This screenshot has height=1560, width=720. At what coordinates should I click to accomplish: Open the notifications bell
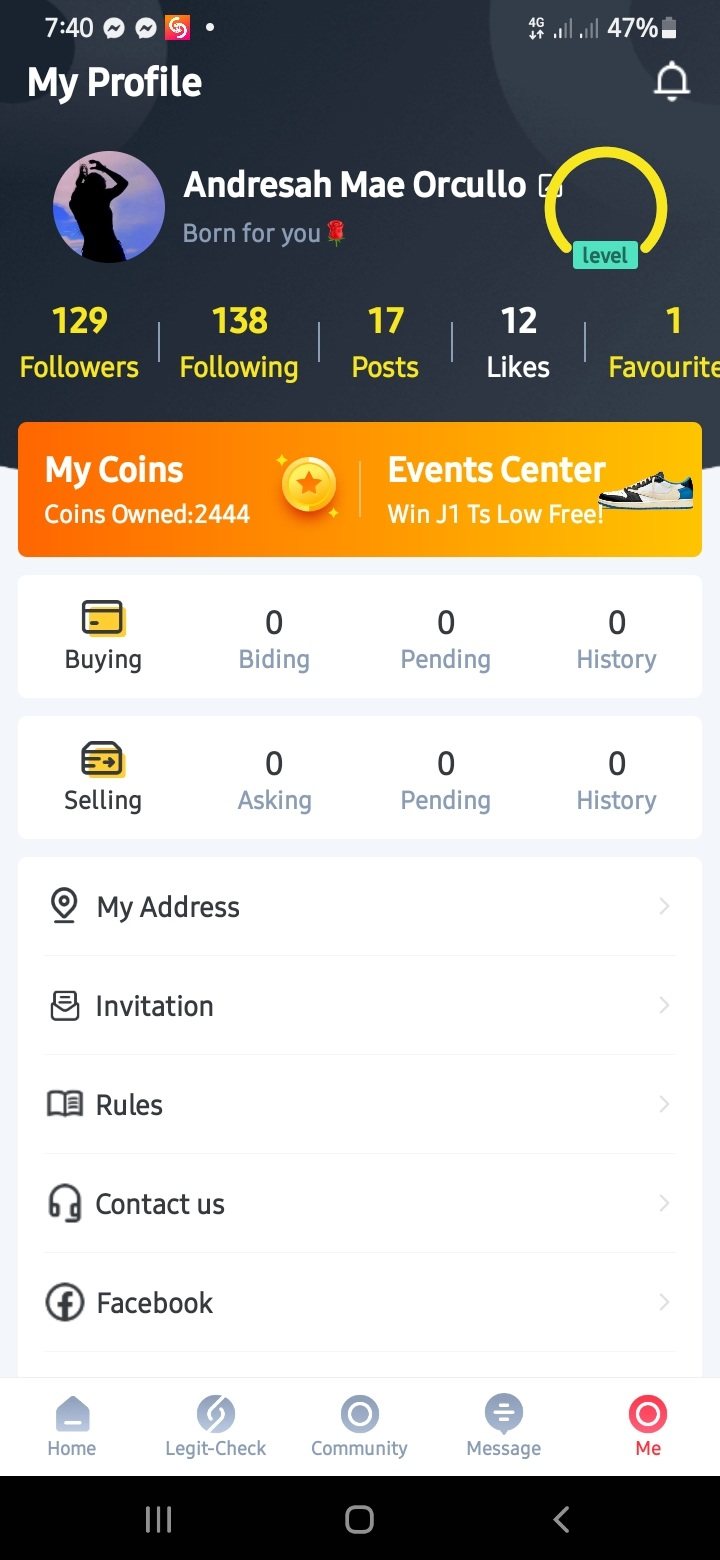pos(671,82)
